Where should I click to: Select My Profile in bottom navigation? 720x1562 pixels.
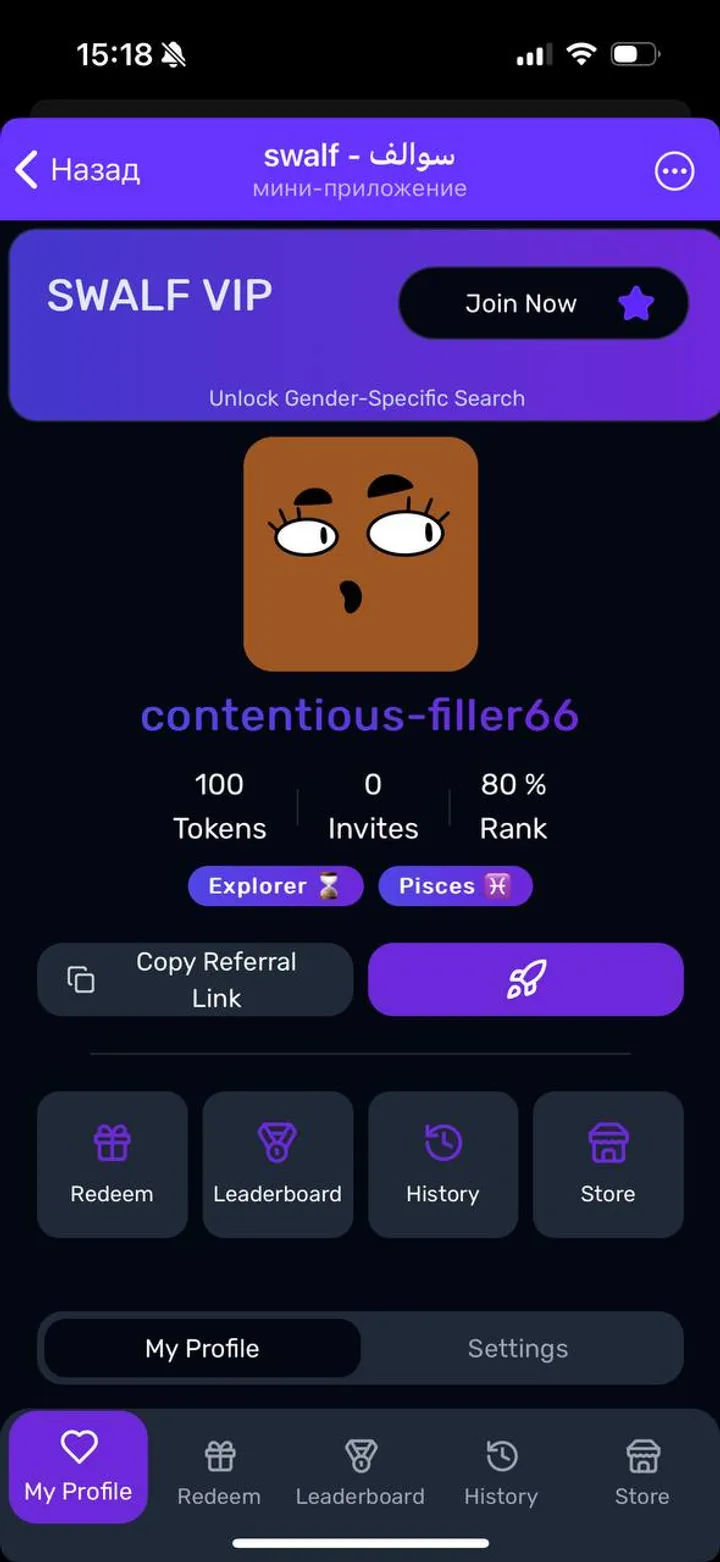78,1468
